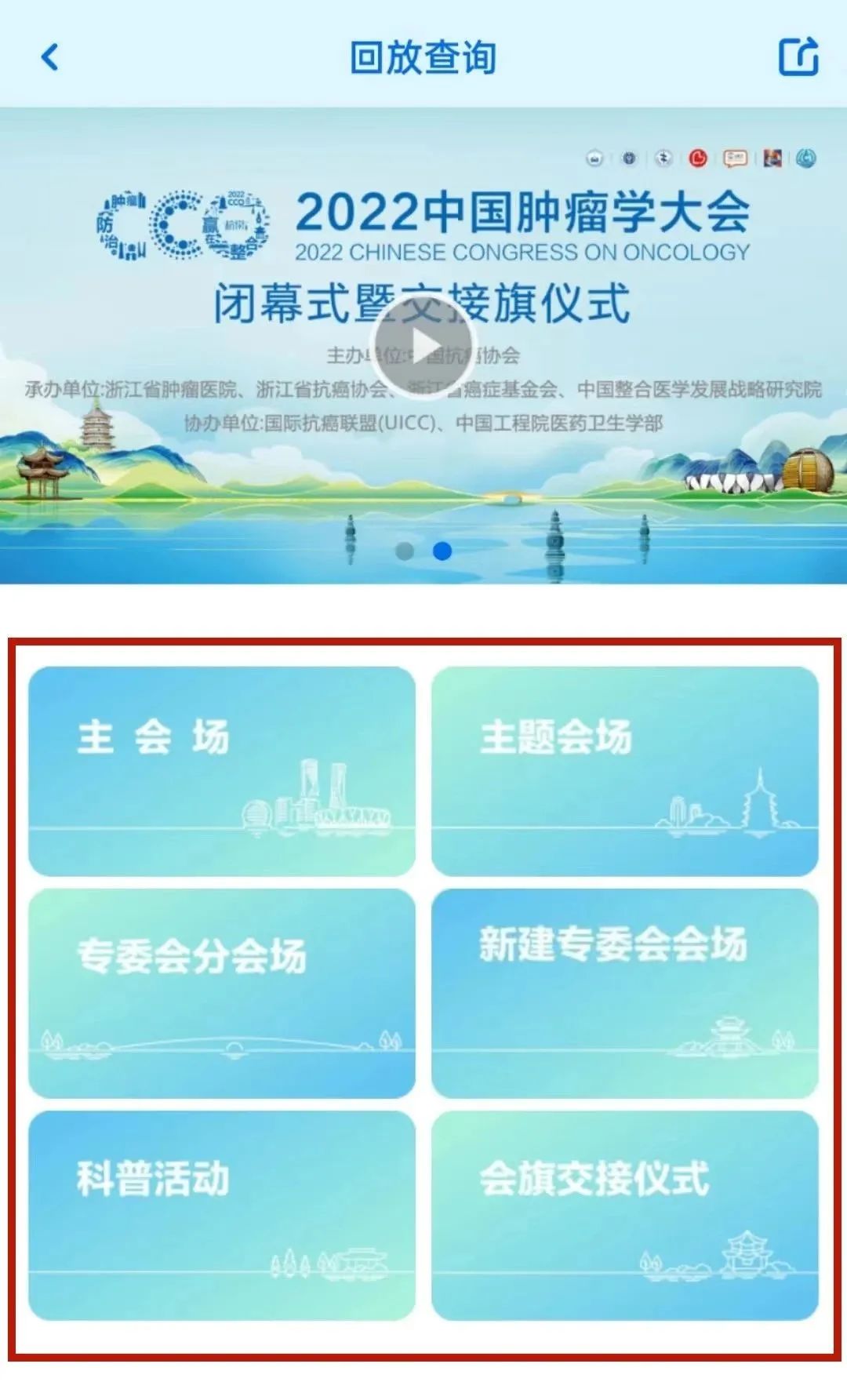Open the 主题会场 card
The width and height of the screenshot is (847, 1400).
[x=624, y=771]
